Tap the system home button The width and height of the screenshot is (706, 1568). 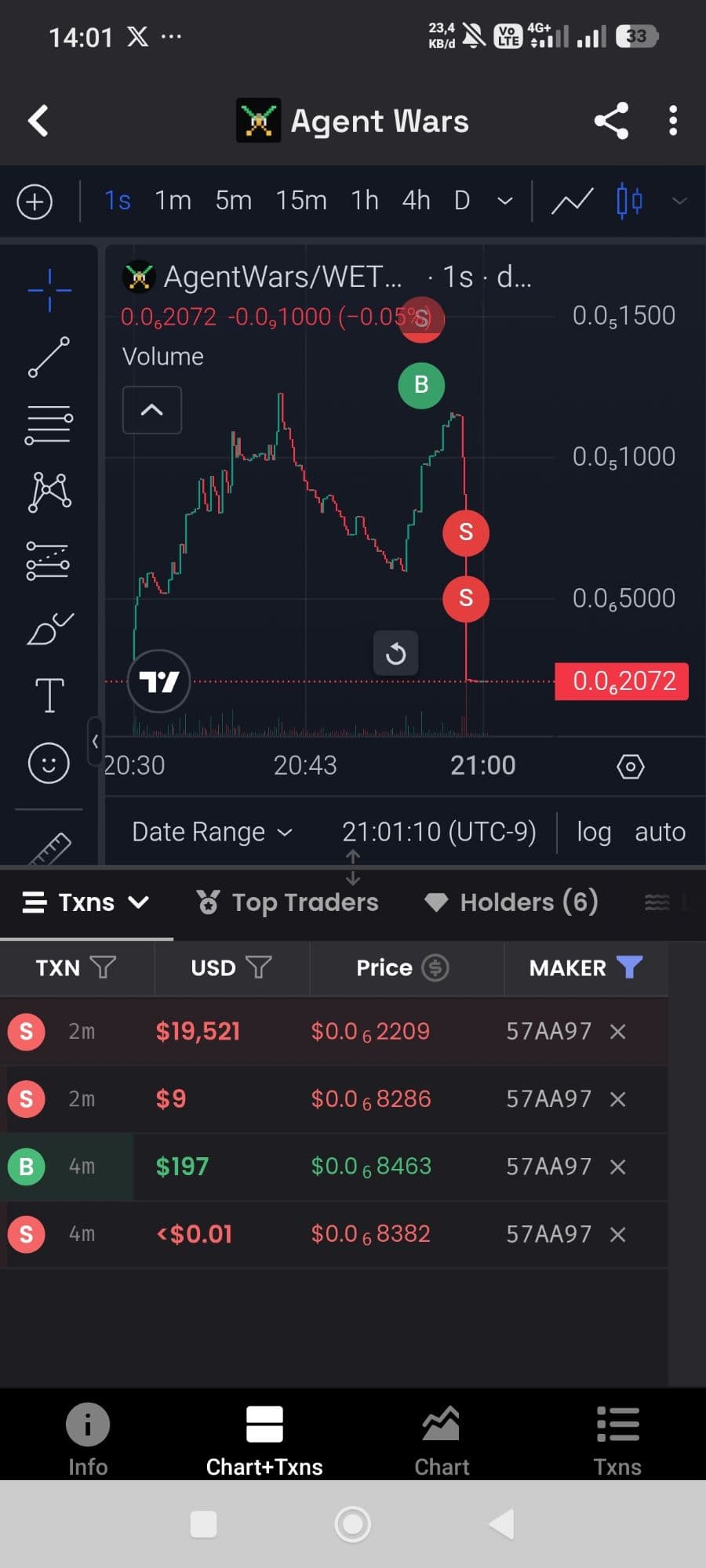click(352, 1524)
